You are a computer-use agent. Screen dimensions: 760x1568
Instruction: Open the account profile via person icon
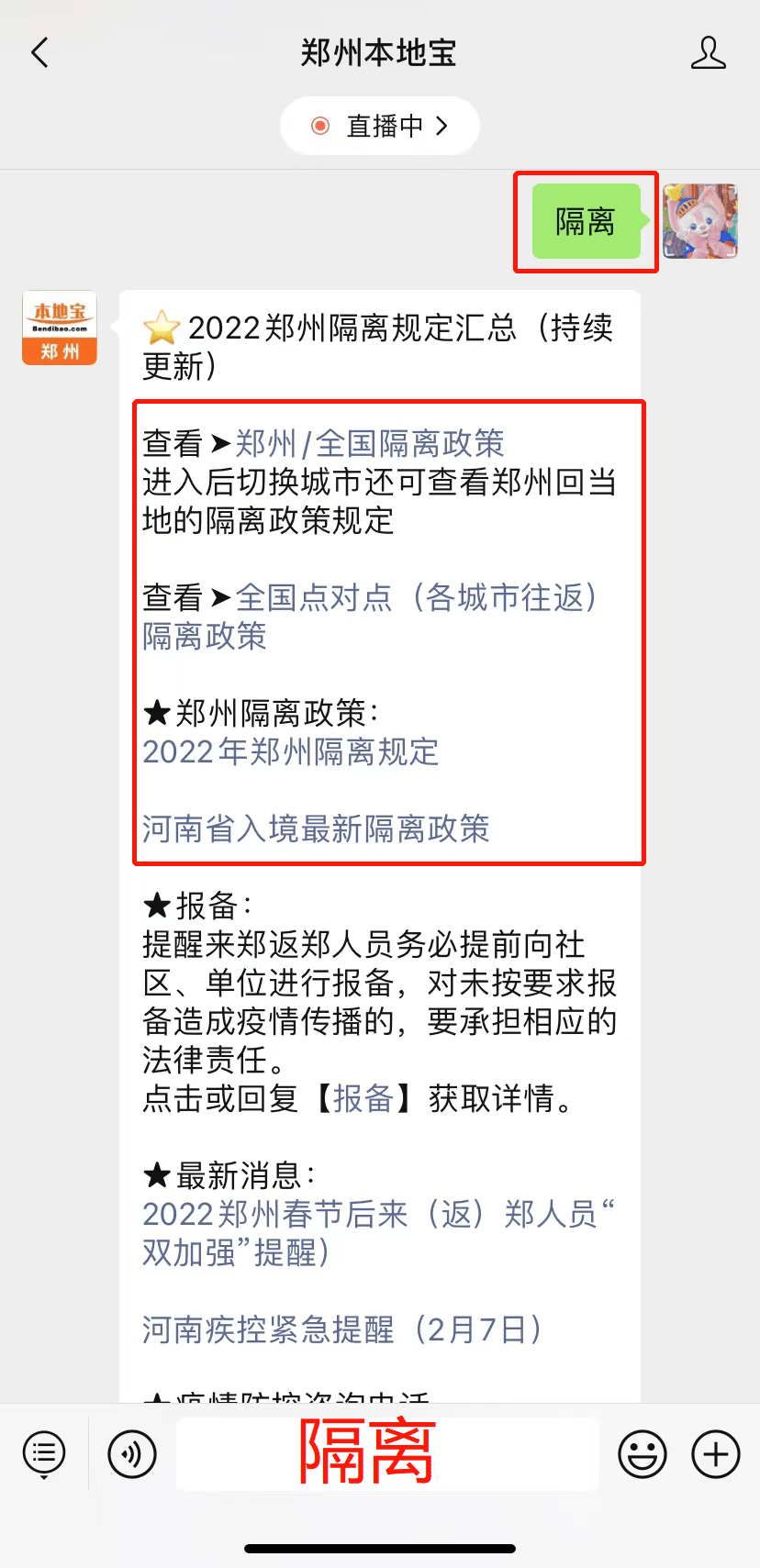point(708,52)
